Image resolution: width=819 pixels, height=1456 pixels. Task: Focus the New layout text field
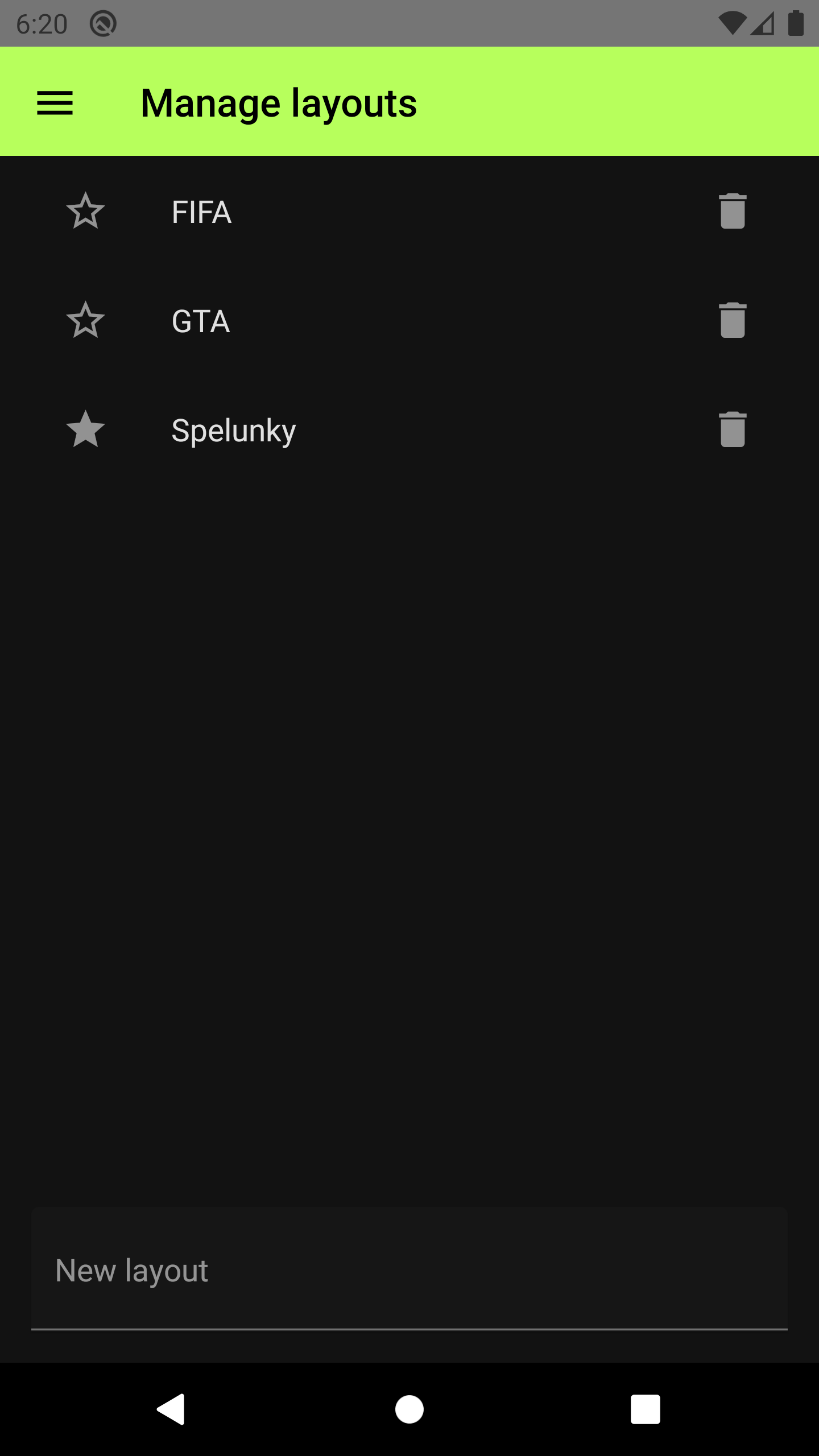point(409,1271)
